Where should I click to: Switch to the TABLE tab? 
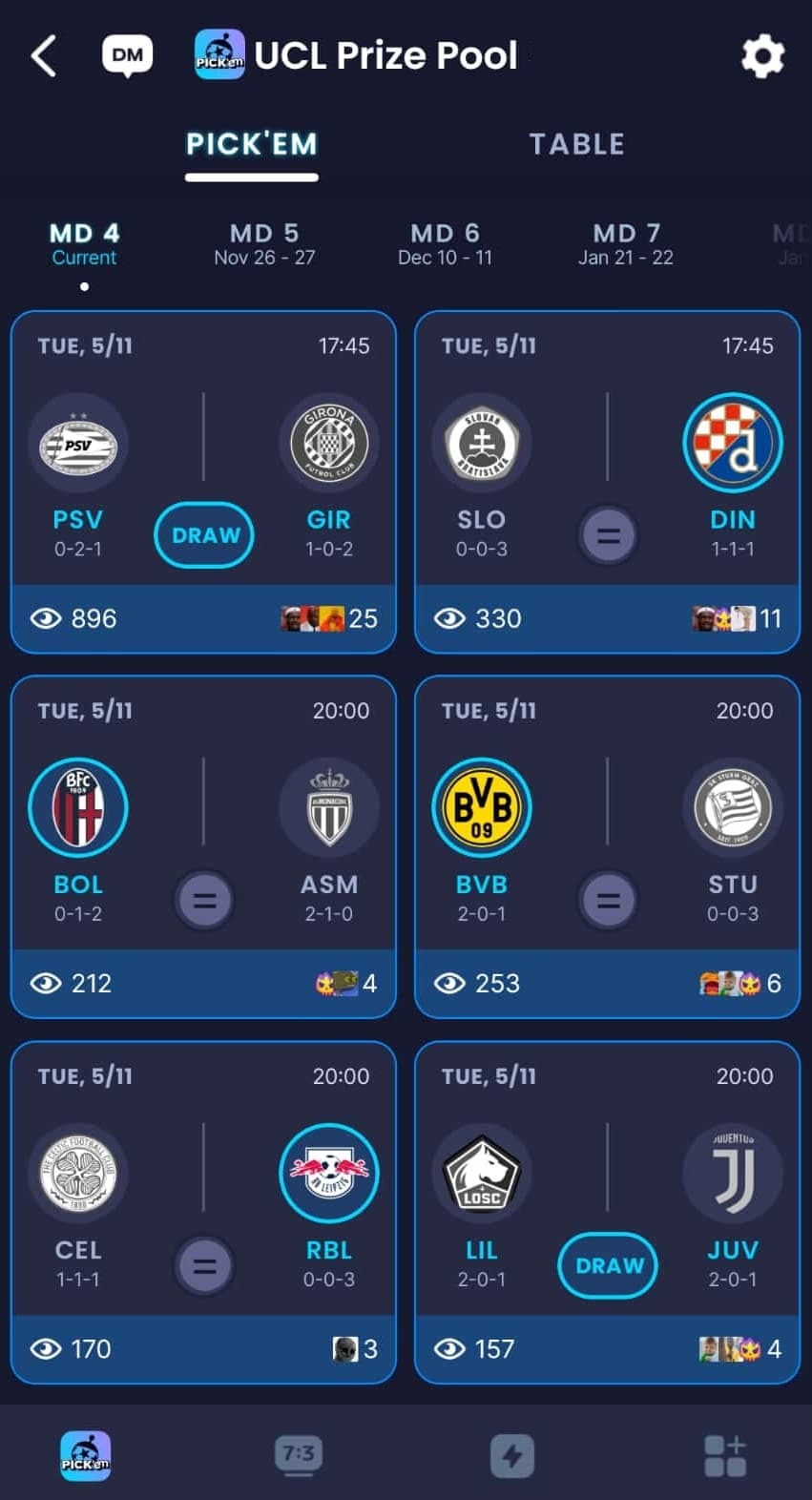point(576,143)
